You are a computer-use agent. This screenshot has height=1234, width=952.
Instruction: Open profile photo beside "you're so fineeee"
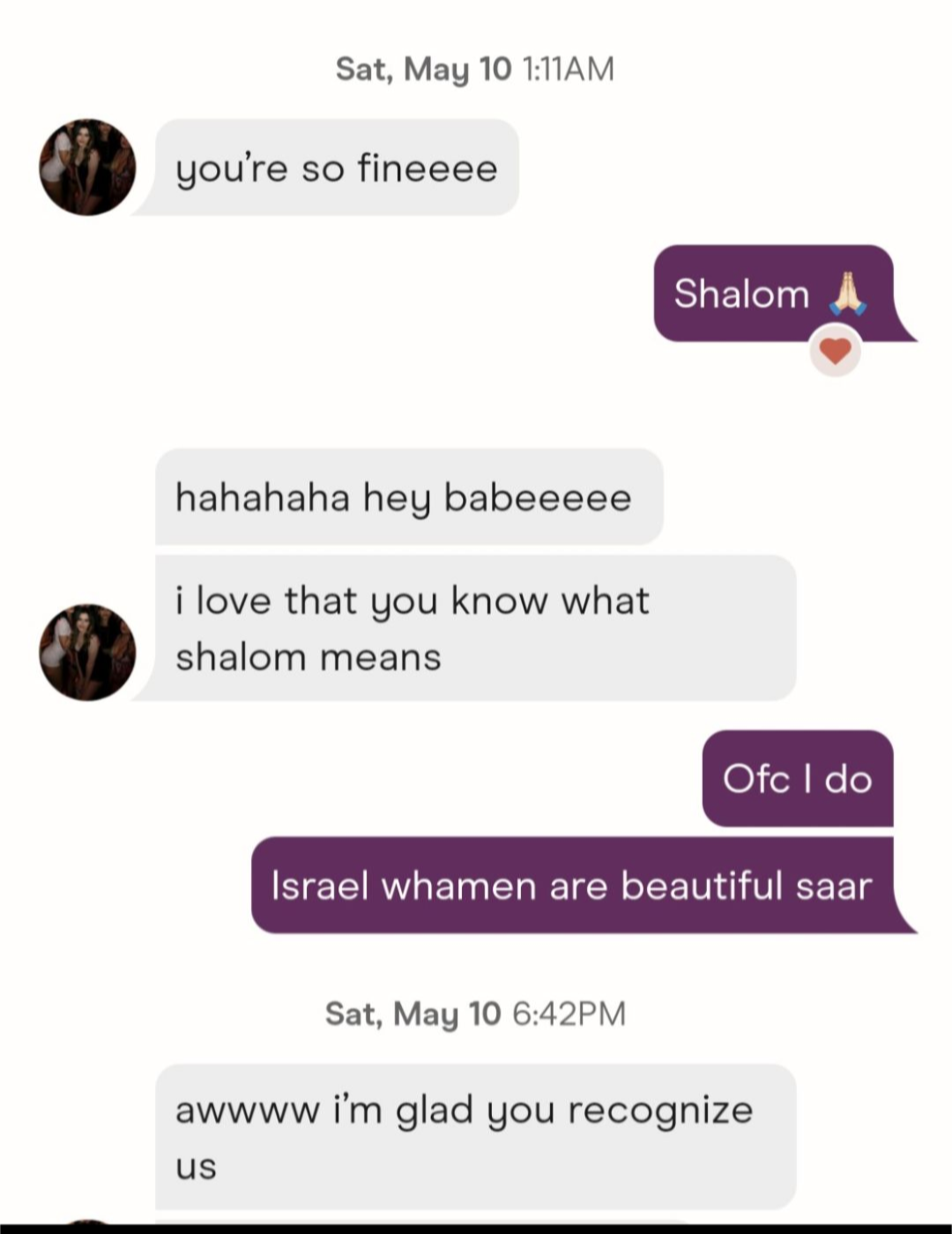87,167
